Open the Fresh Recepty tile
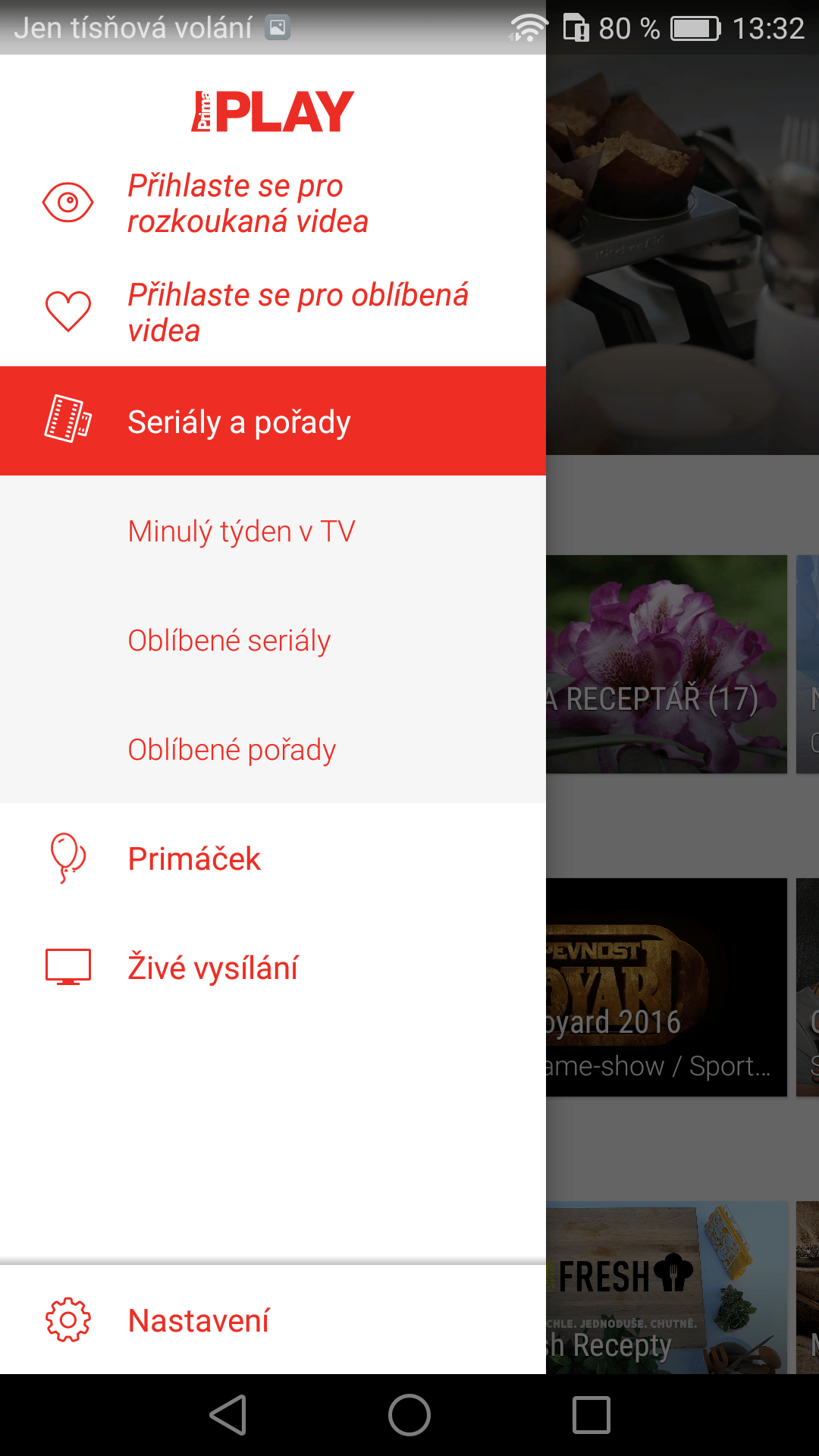 coord(667,1288)
